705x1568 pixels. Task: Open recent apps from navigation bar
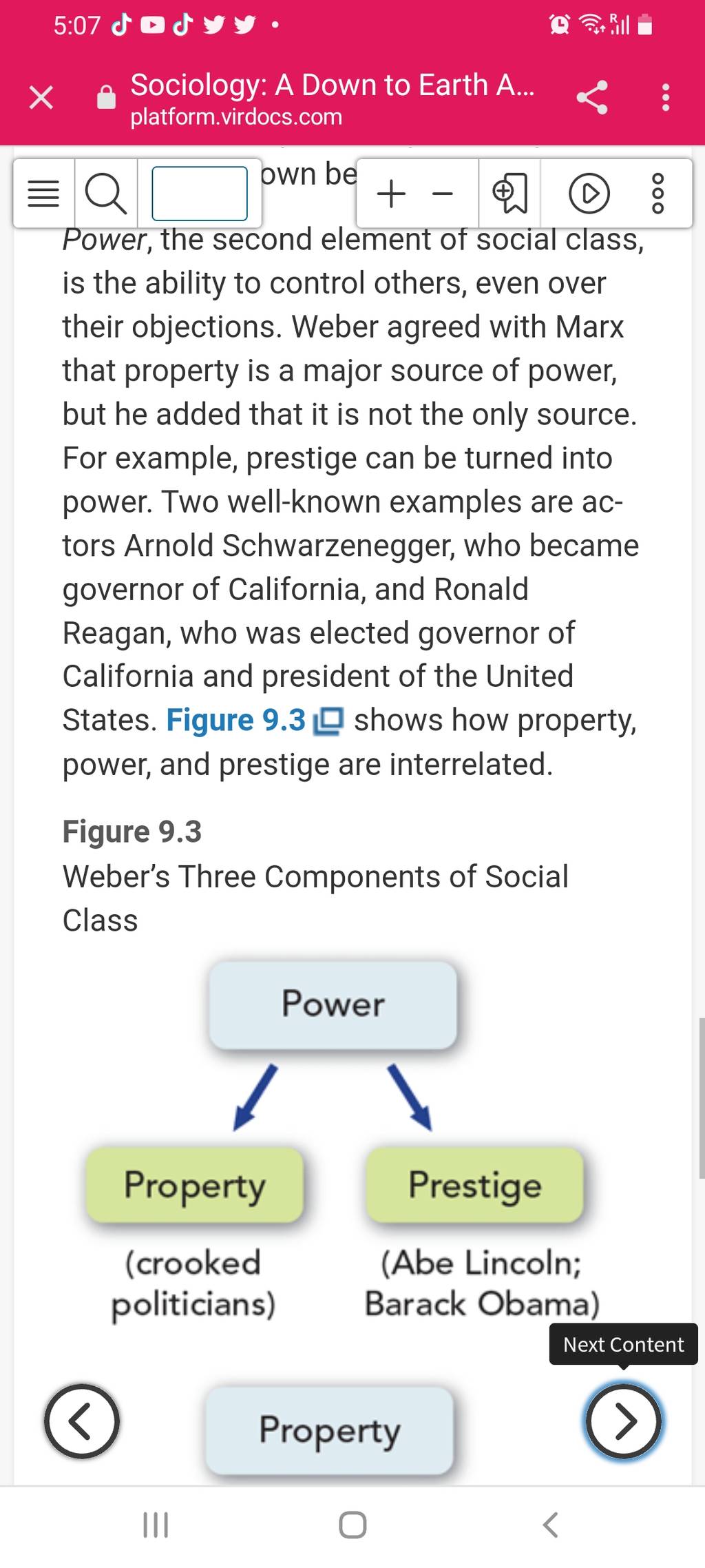pyautogui.click(x=156, y=1525)
